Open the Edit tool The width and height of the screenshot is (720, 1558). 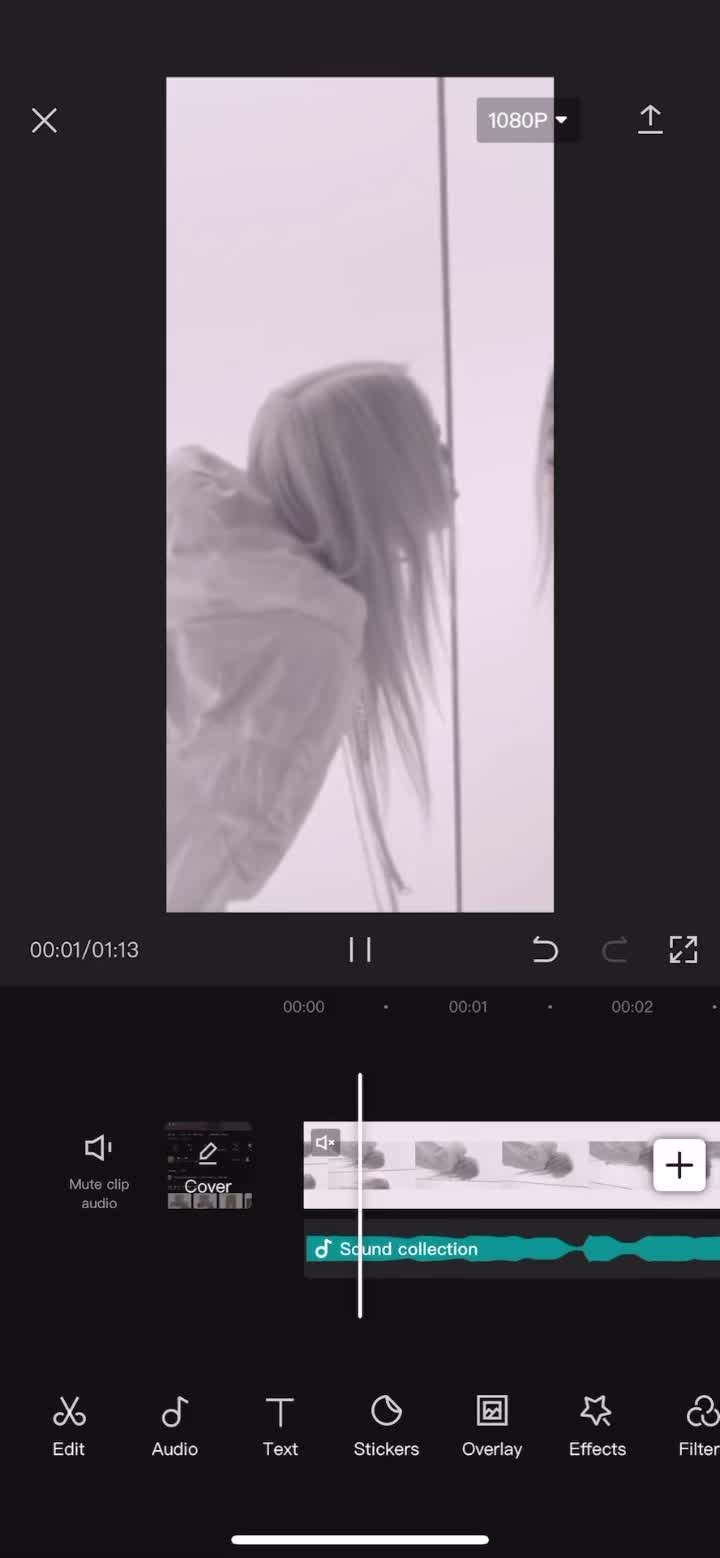click(x=69, y=1427)
